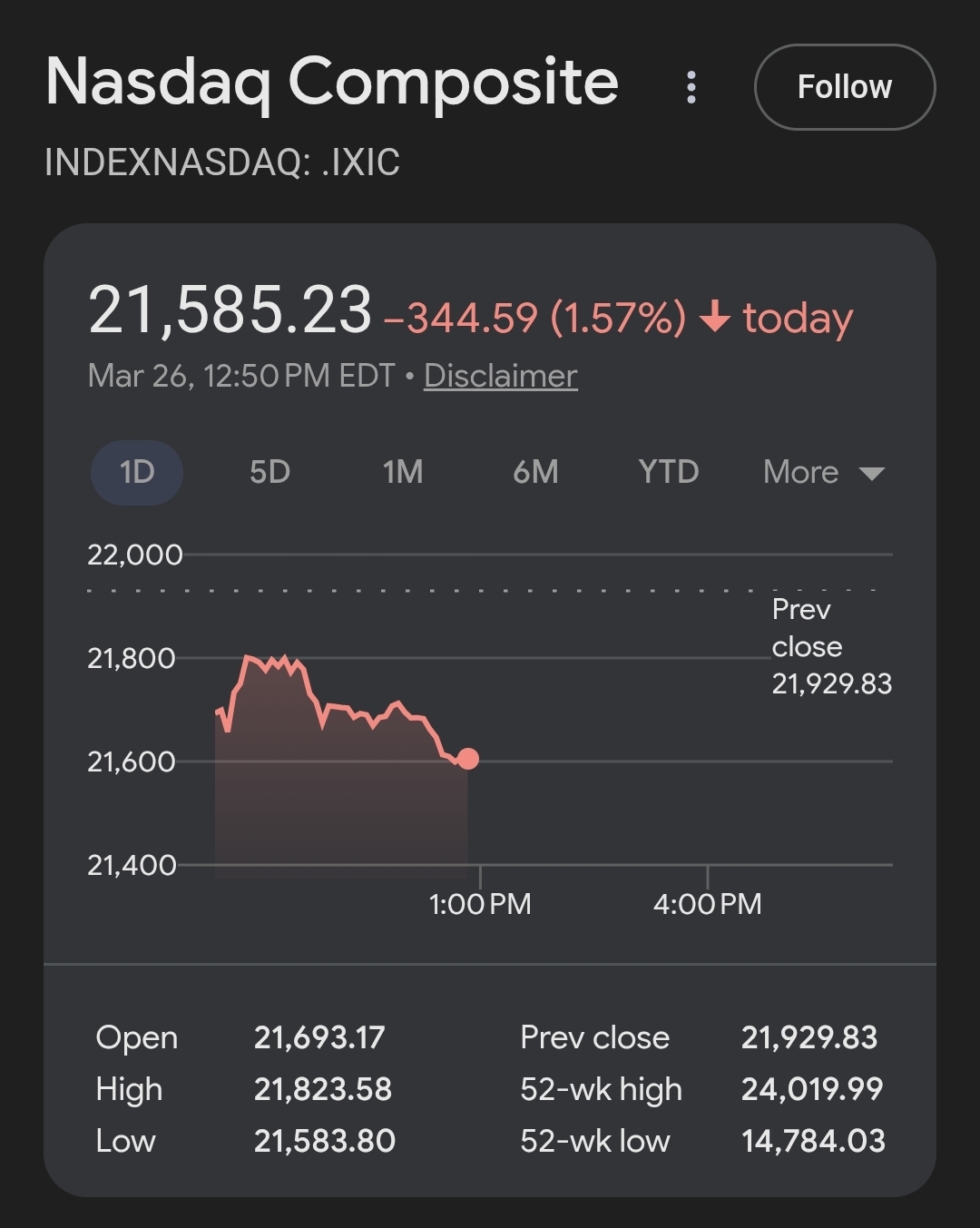Expand the More time range dropdown
Screen dimensions: 980x1228
[x=799, y=472]
